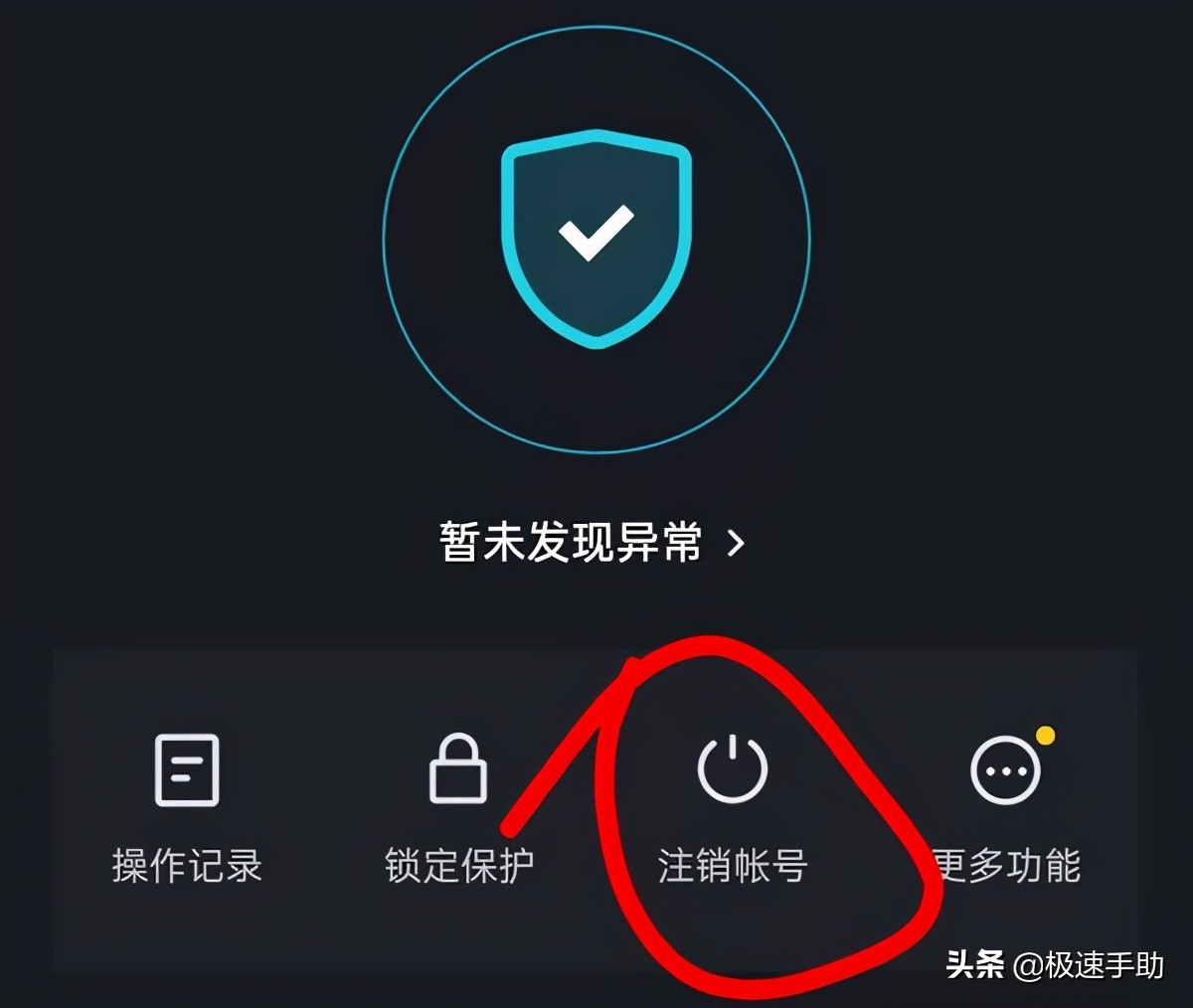Open the 暂未发现异常 security status details
Screen dimensions: 1193x1008
[592, 543]
